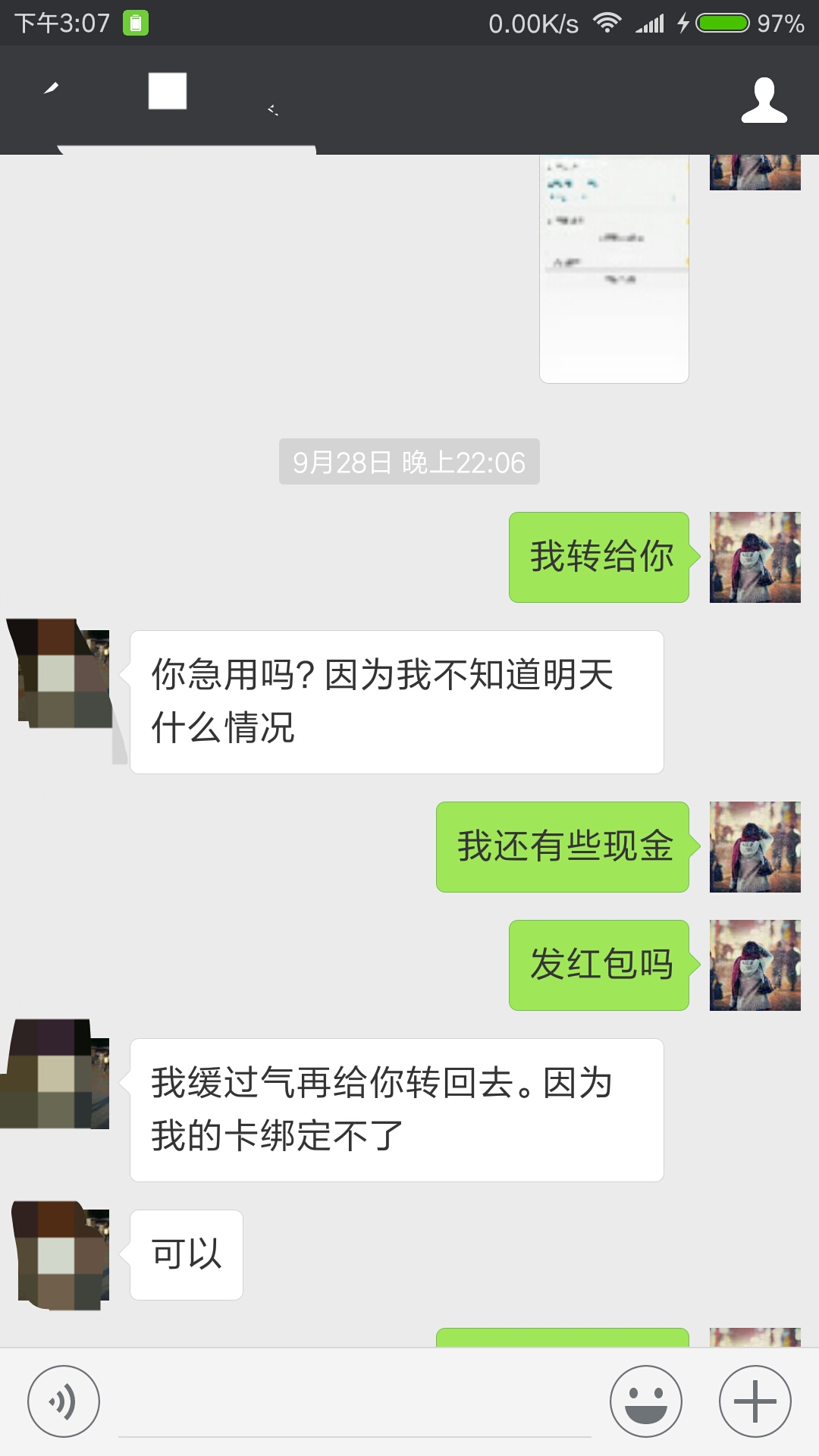Tap the plus icon to add attachments
The image size is (819, 1456).
click(x=755, y=1400)
